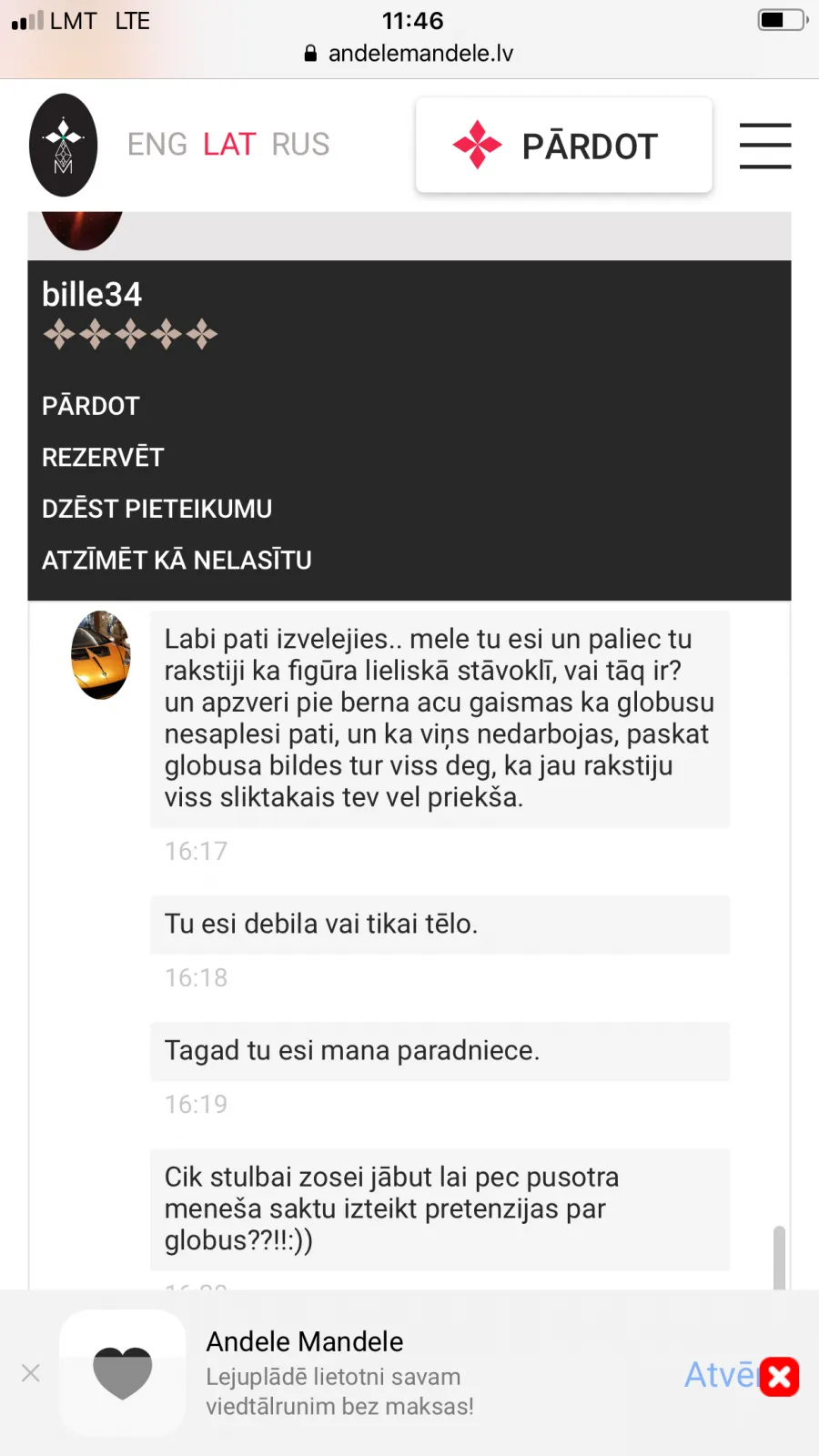
Task: Select LAT language option
Action: coord(229,145)
